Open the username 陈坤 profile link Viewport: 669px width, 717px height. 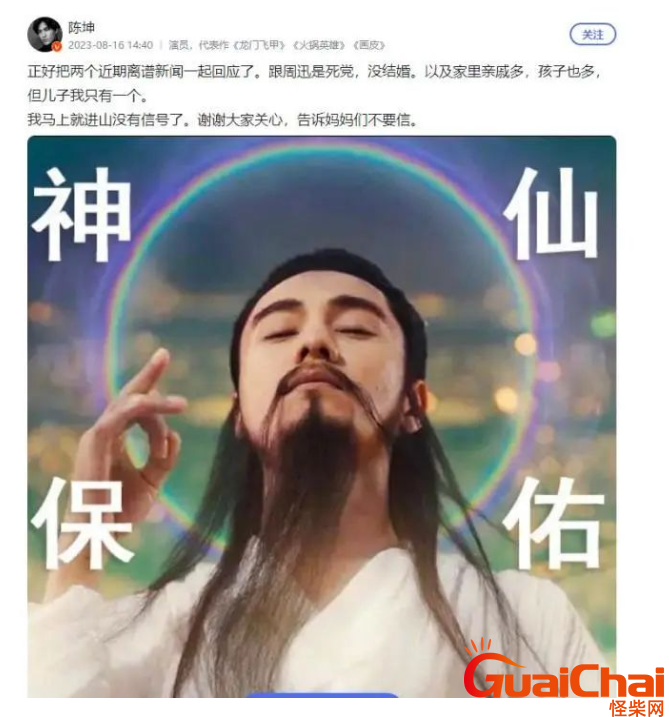[80, 24]
